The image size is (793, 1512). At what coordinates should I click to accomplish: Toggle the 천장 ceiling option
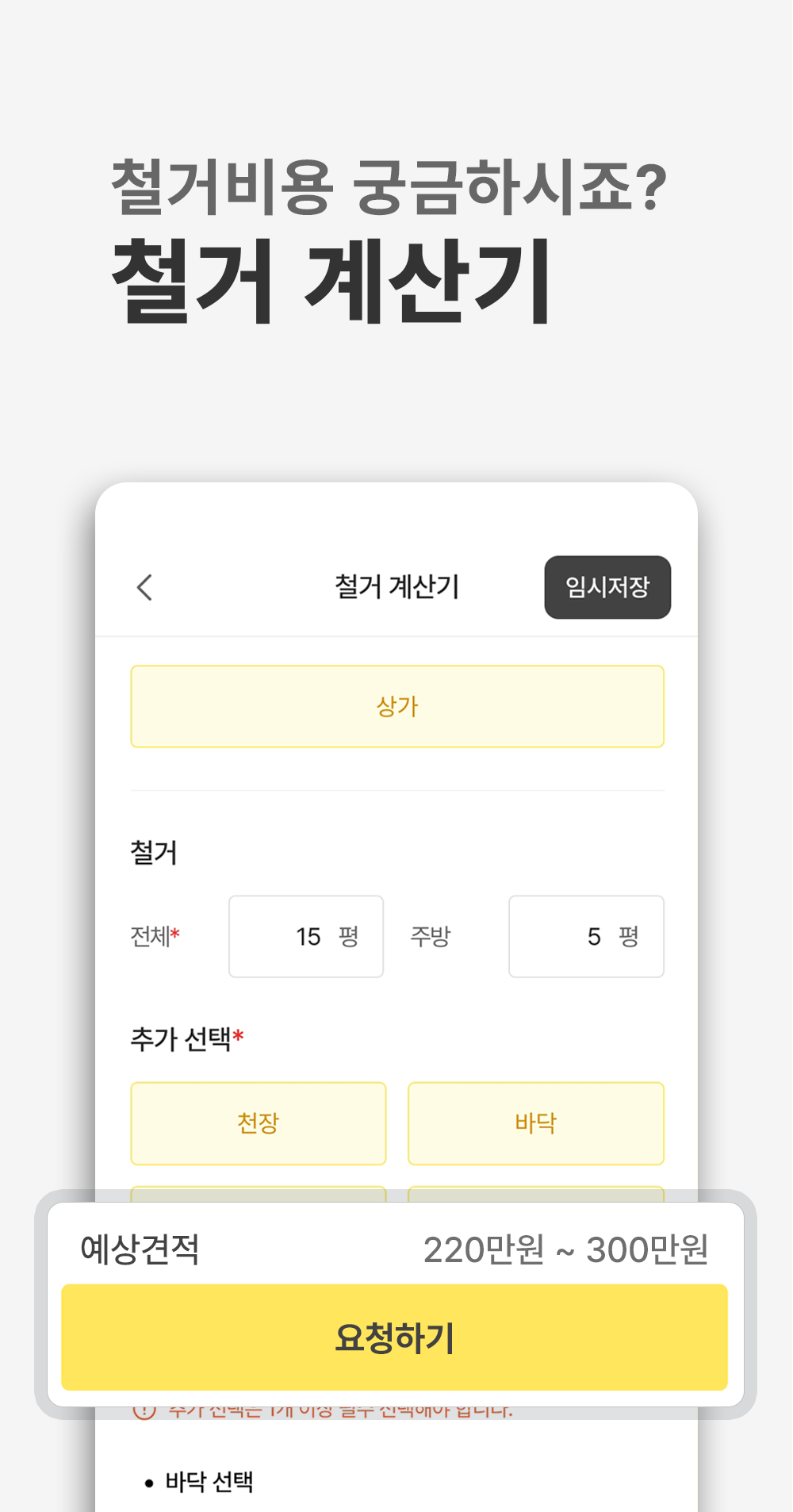coord(258,1123)
